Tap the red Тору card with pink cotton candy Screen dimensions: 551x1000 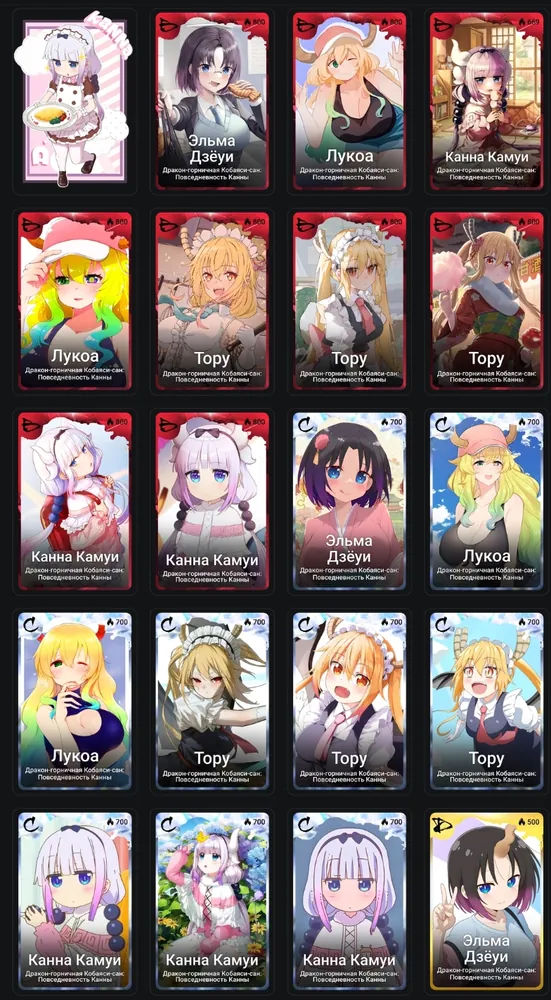coord(487,301)
